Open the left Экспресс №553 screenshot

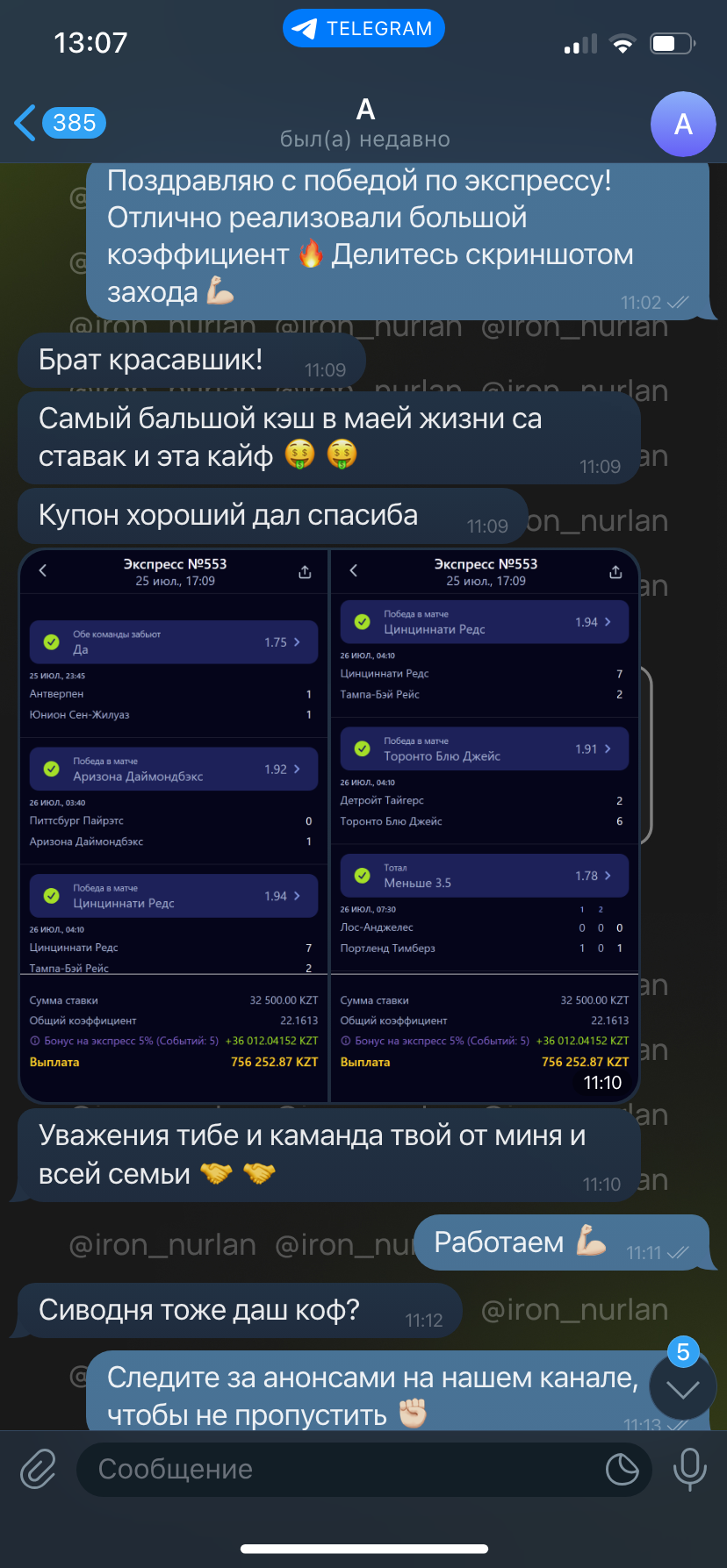[x=174, y=826]
